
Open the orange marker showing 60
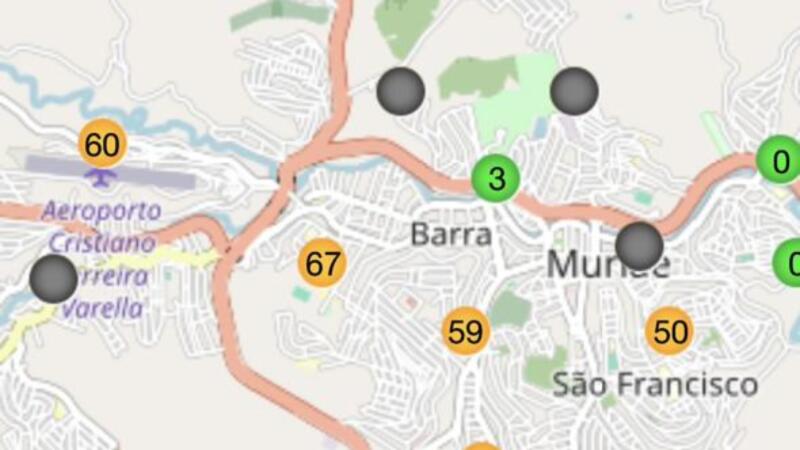[x=102, y=143]
